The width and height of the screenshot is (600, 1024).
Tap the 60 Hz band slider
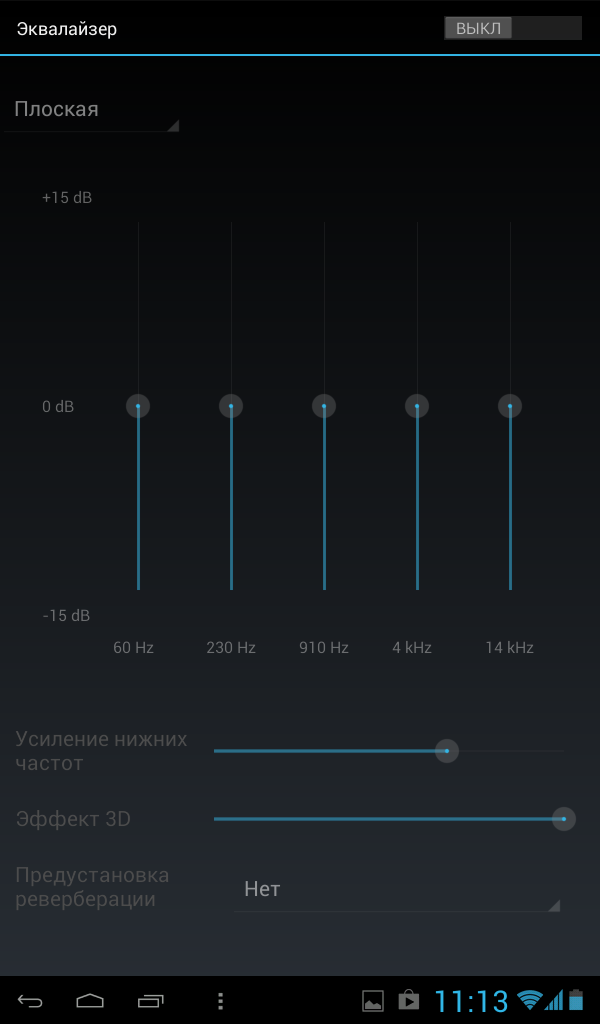click(x=138, y=406)
